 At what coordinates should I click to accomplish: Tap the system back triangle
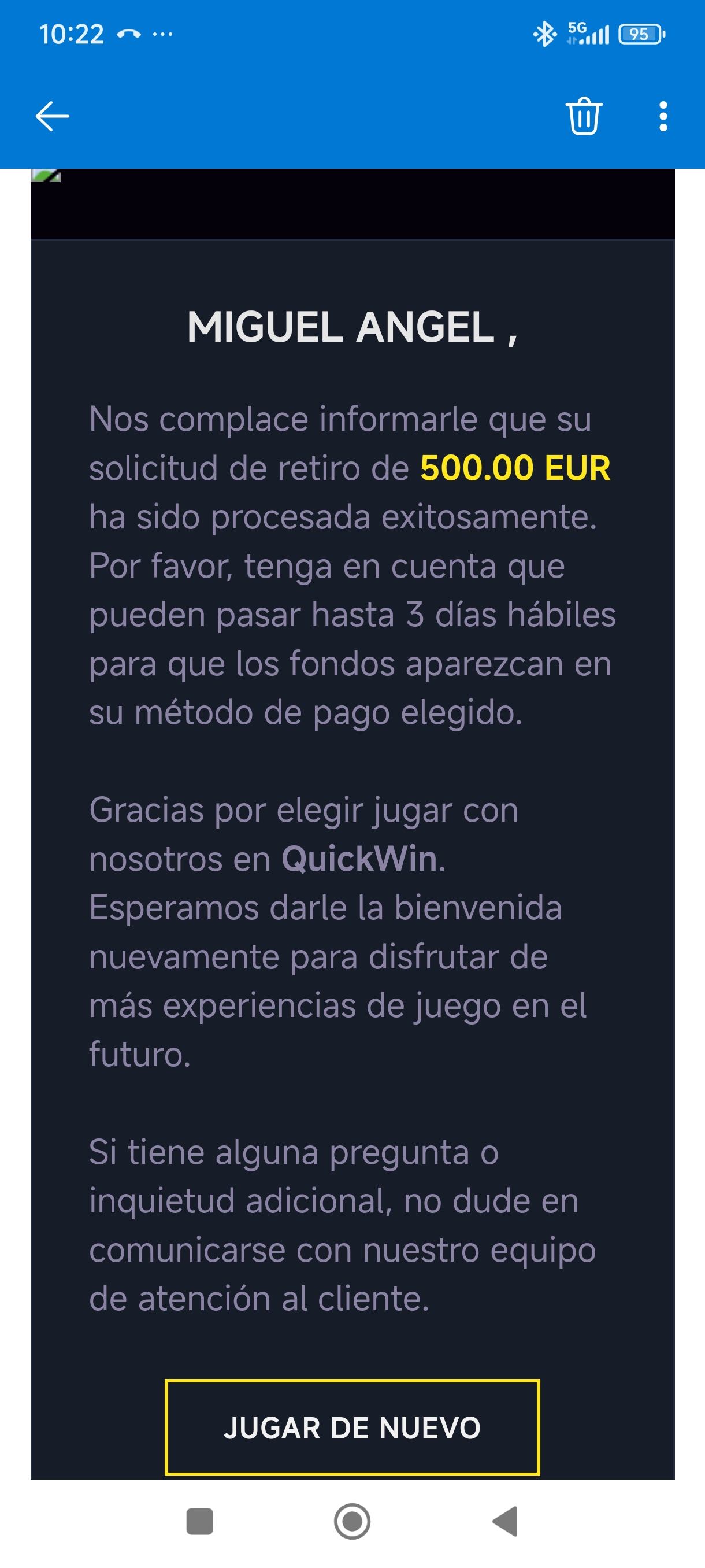click(505, 1521)
